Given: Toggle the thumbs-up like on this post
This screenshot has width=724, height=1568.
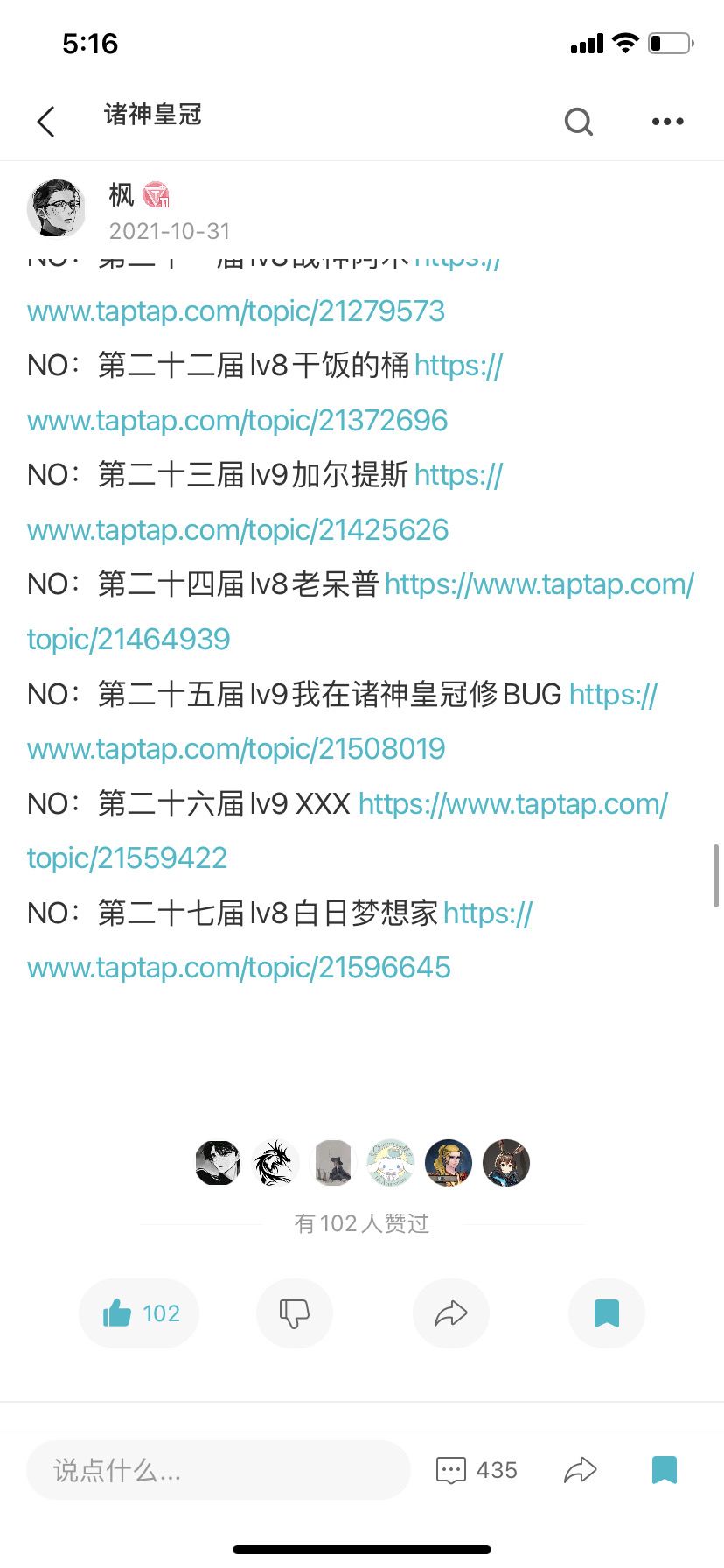Looking at the screenshot, I should (138, 1312).
